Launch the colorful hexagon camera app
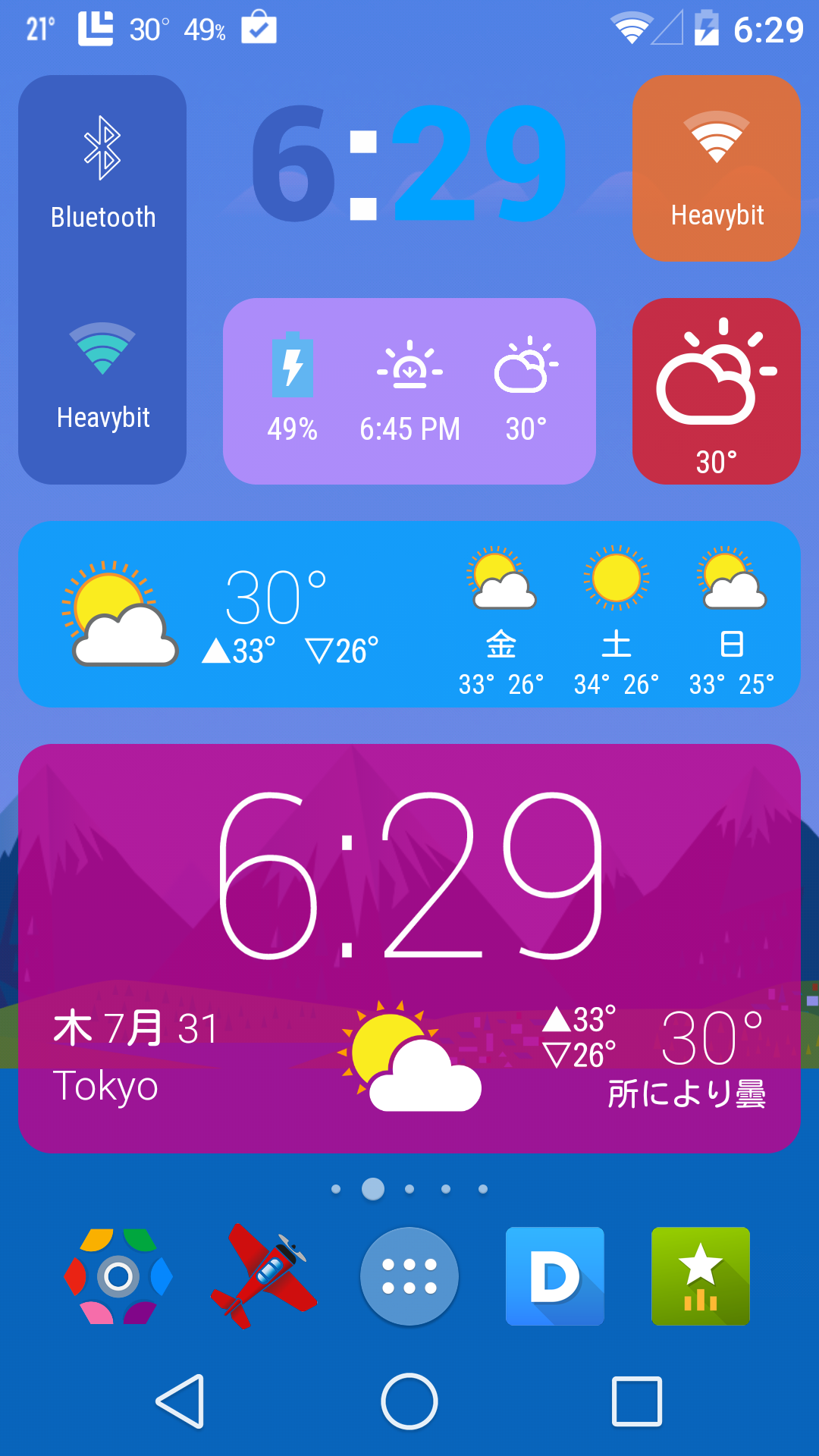This screenshot has height=1456, width=819. (x=118, y=1276)
